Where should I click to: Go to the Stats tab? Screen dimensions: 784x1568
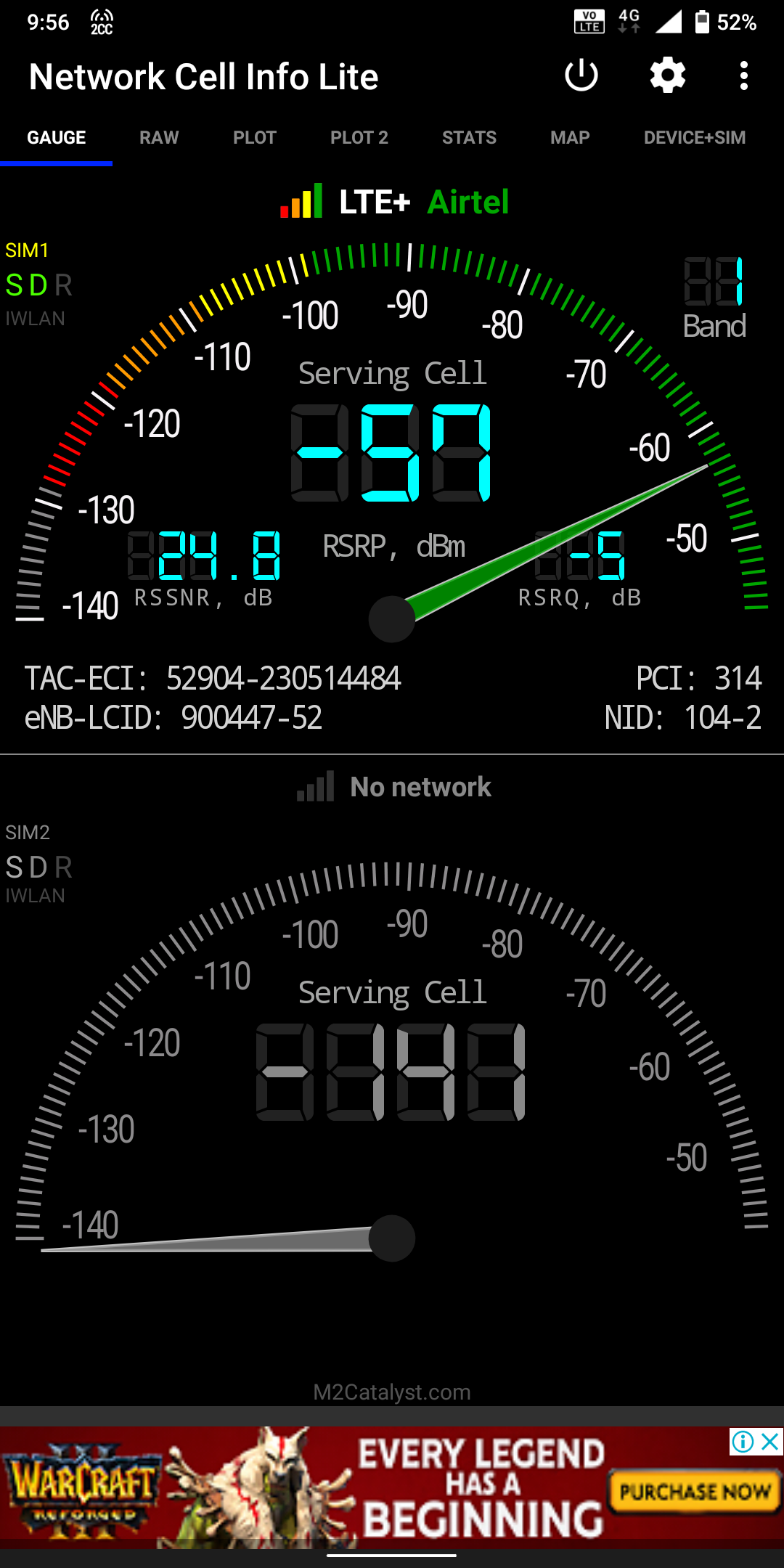469,138
